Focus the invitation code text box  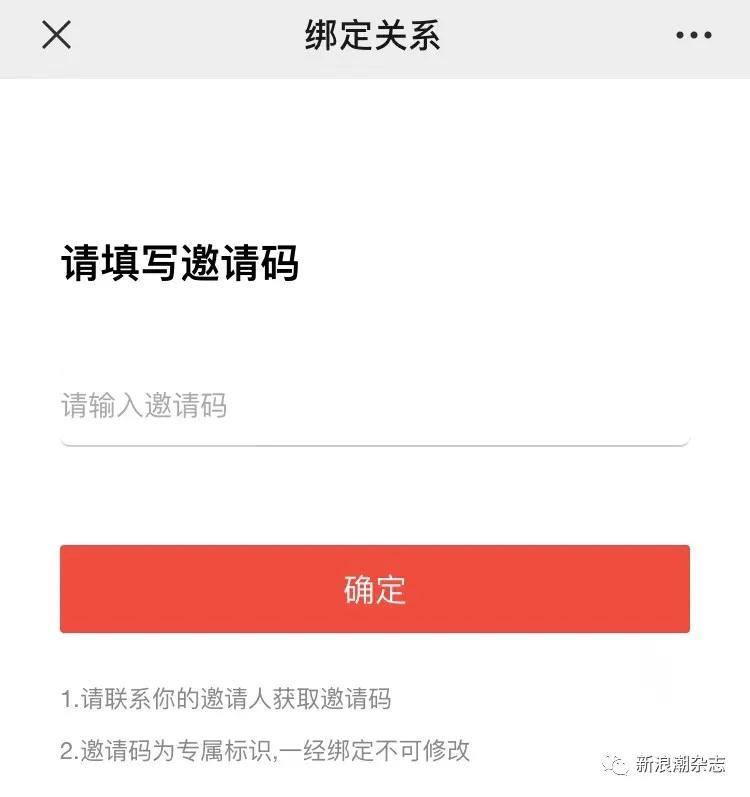click(x=374, y=406)
